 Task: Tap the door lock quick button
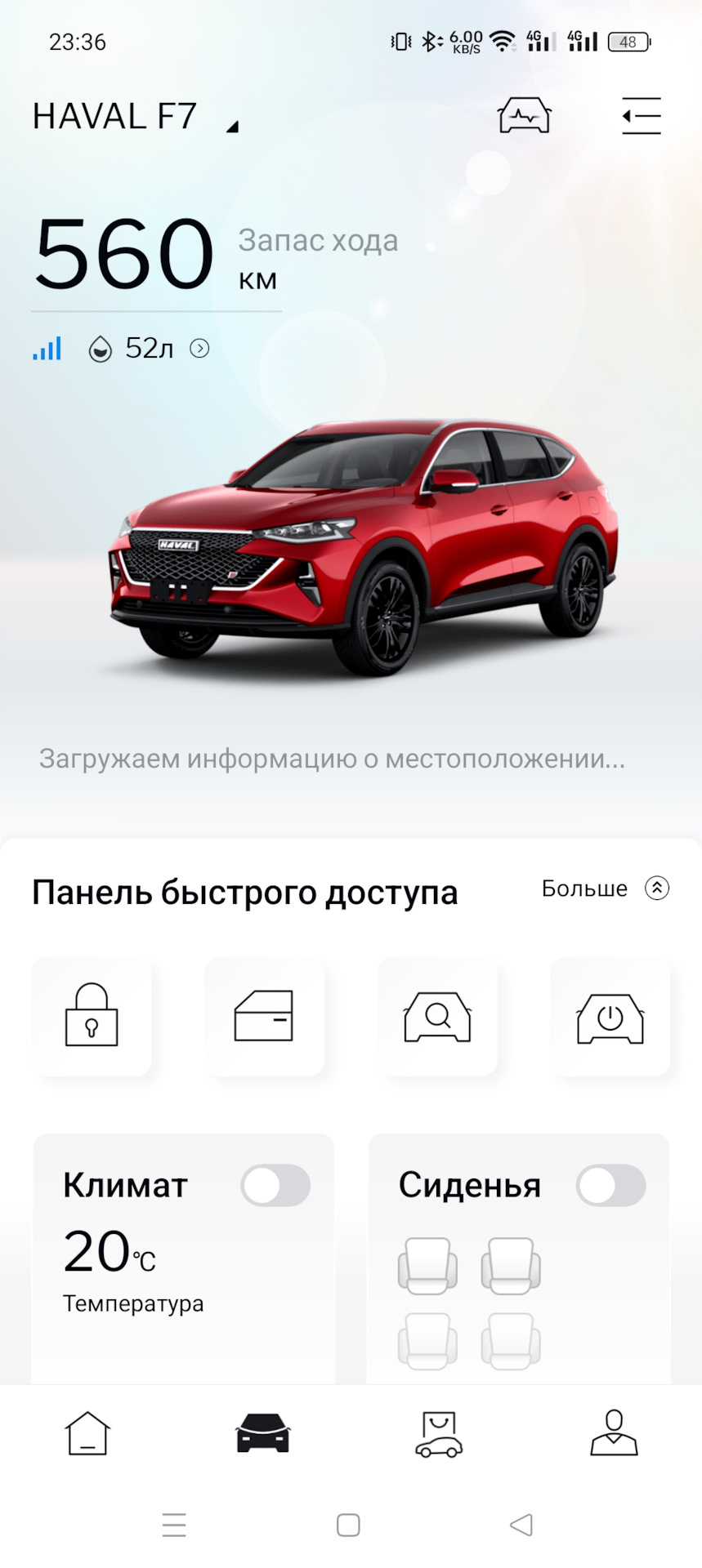[92, 1016]
